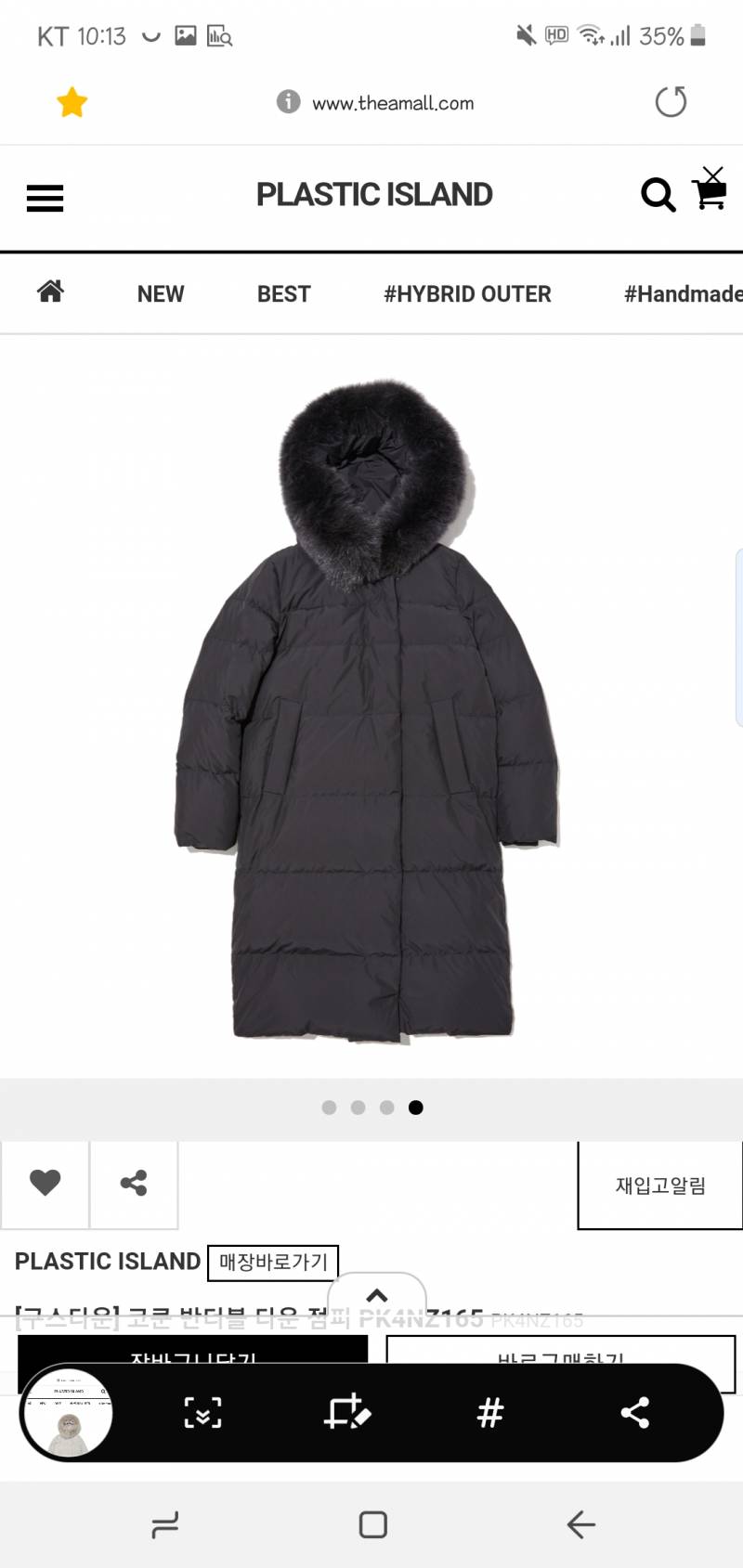Add this coat to wishlist

tap(45, 1183)
